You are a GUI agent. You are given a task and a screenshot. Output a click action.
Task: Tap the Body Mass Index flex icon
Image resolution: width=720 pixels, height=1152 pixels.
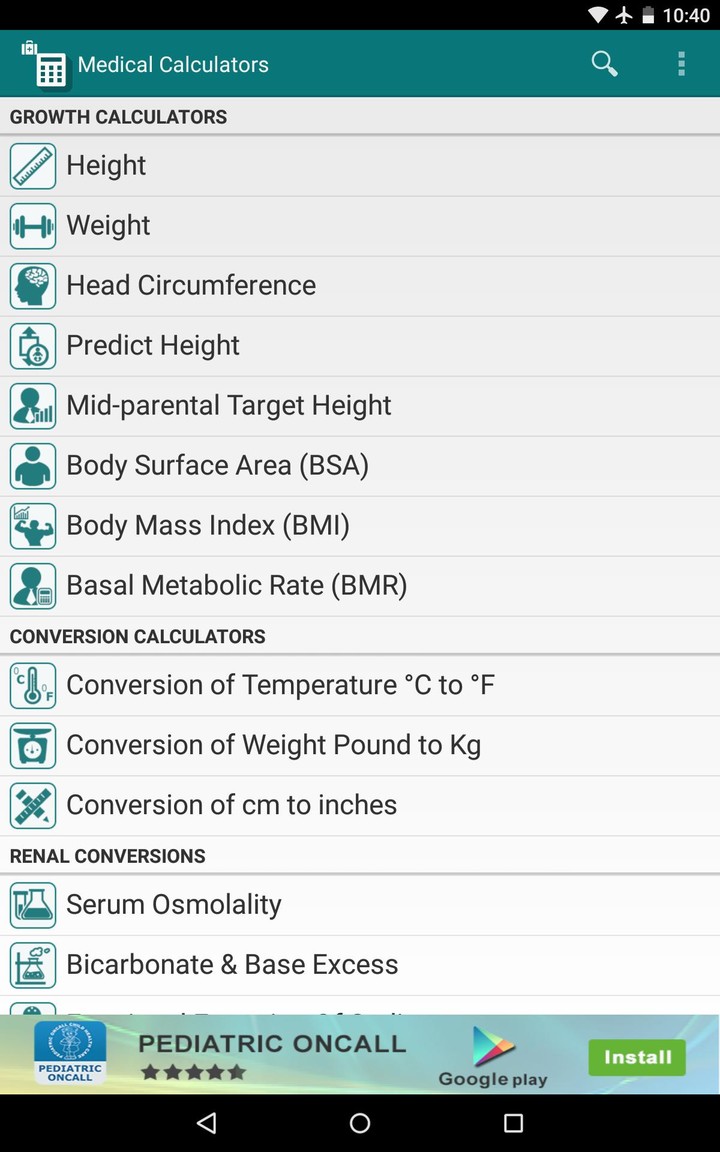pos(32,526)
